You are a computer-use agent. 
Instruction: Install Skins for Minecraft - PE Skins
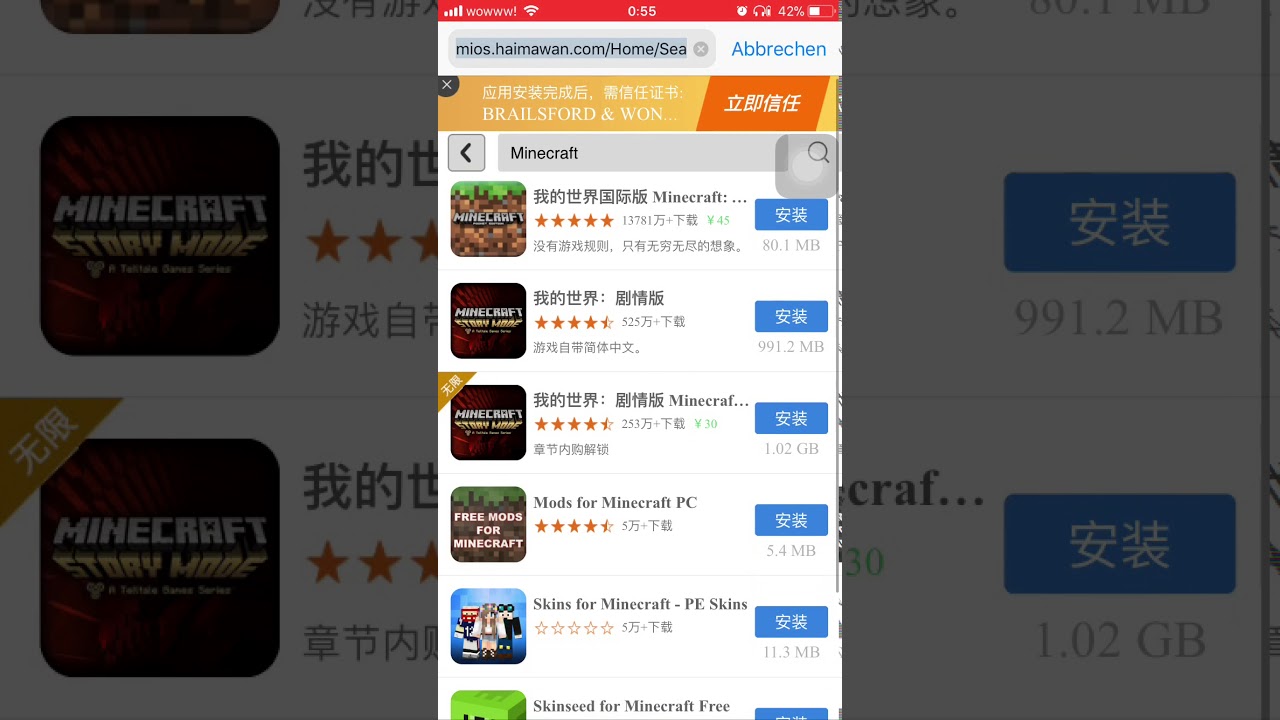coord(791,622)
